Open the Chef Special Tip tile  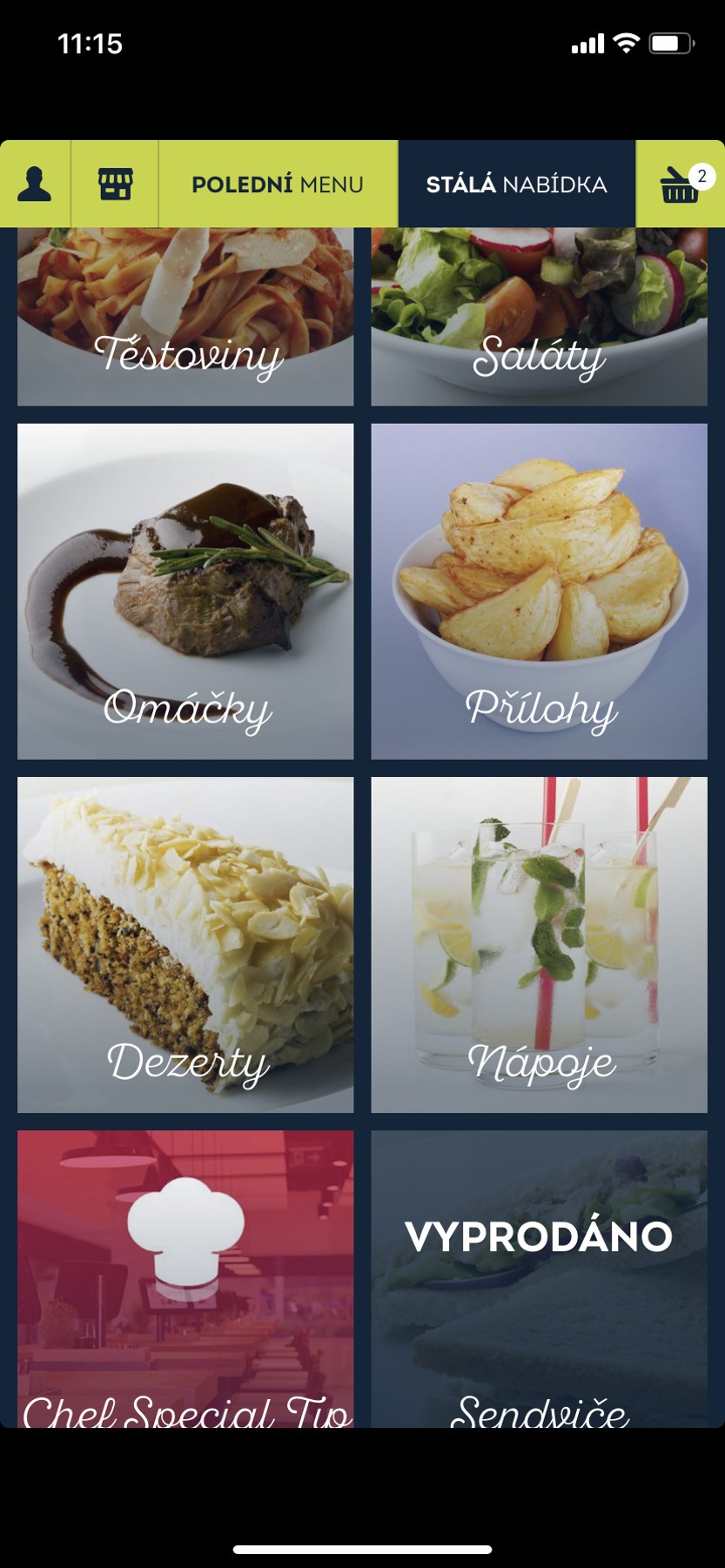(185, 1277)
